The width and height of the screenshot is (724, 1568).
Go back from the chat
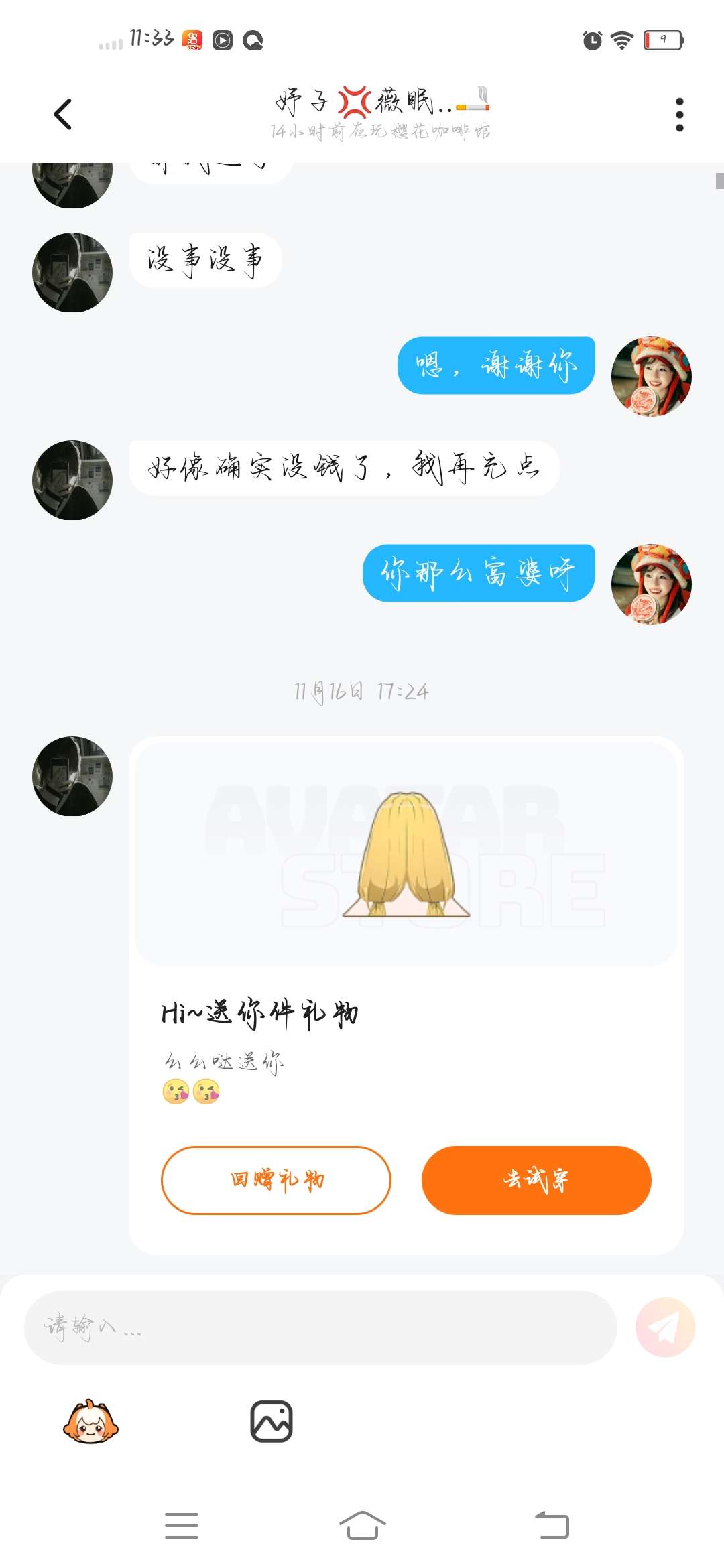point(62,114)
